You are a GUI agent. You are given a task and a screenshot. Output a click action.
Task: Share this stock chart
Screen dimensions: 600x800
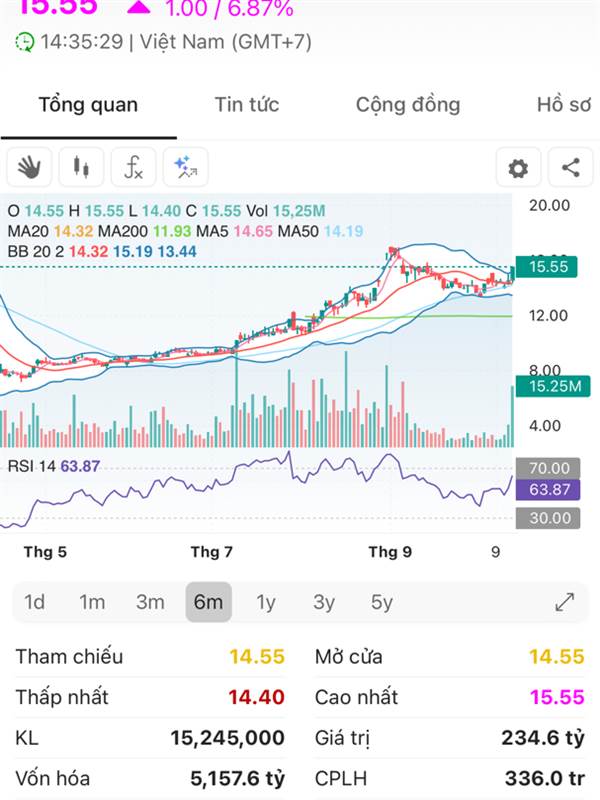click(570, 168)
